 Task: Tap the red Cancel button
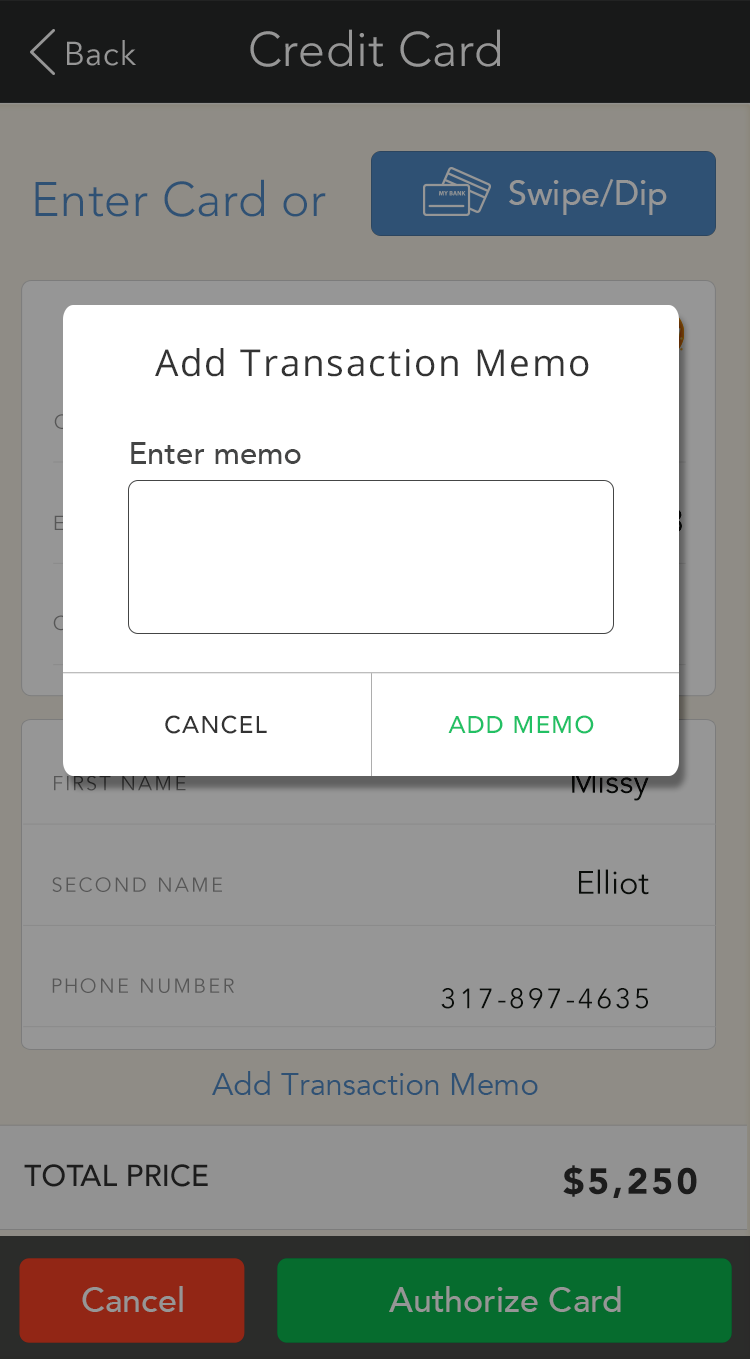click(x=132, y=1300)
